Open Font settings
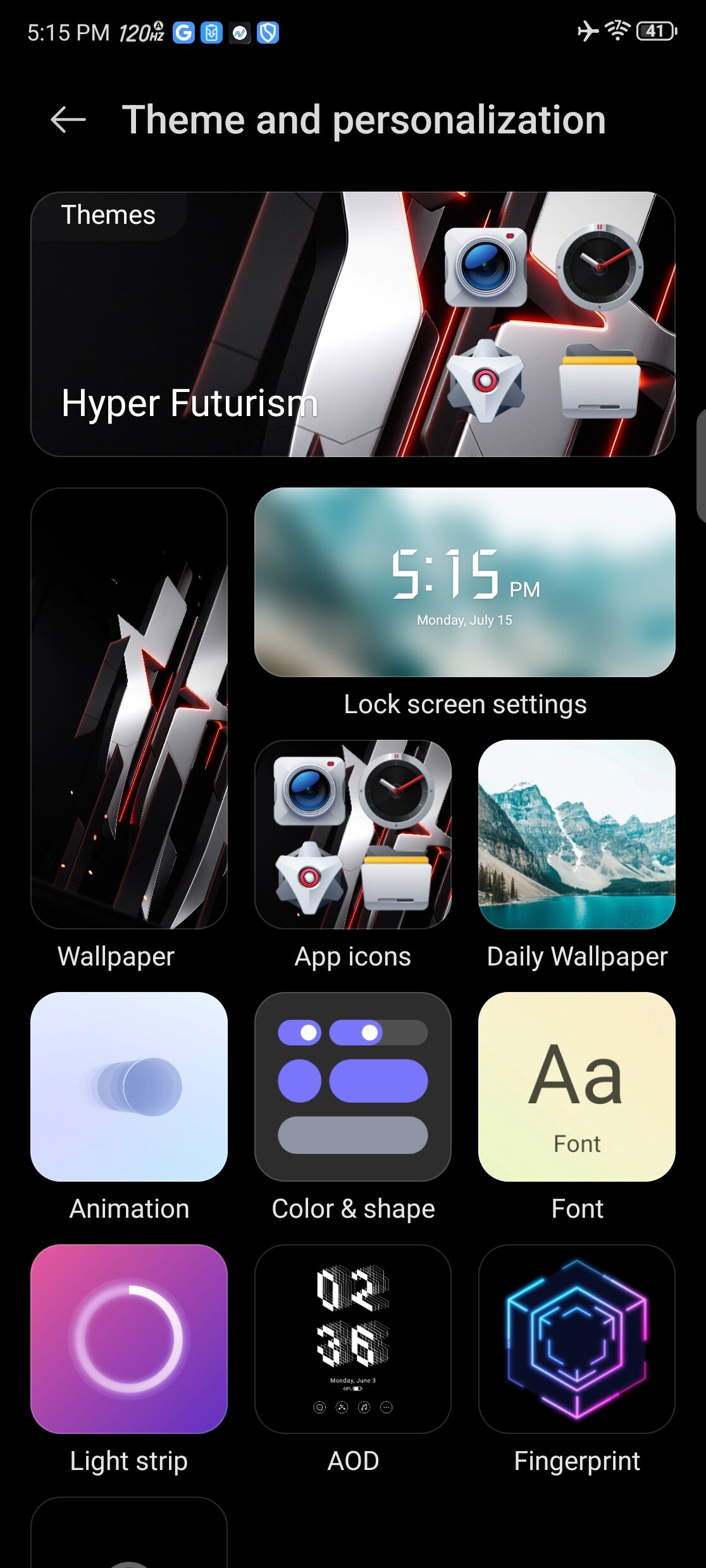Image resolution: width=706 pixels, height=1568 pixels. (x=577, y=1087)
